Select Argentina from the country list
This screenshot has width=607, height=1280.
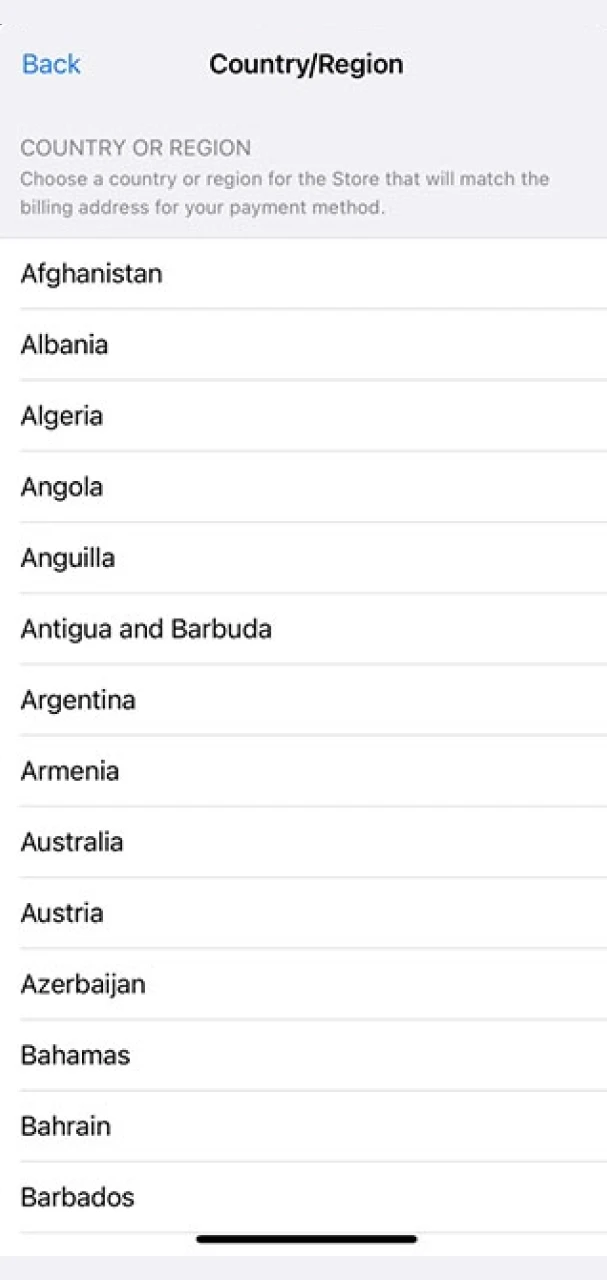point(77,700)
